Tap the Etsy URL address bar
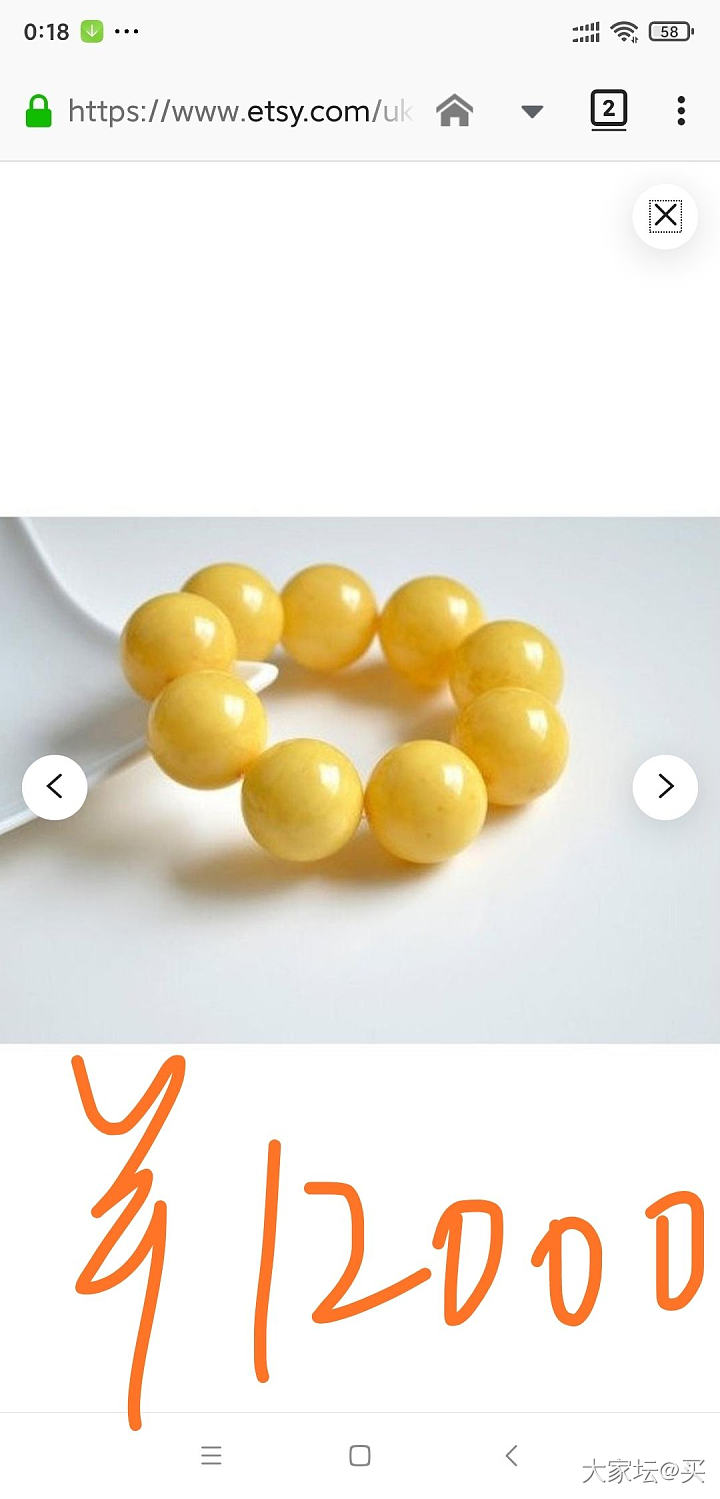 click(x=240, y=111)
